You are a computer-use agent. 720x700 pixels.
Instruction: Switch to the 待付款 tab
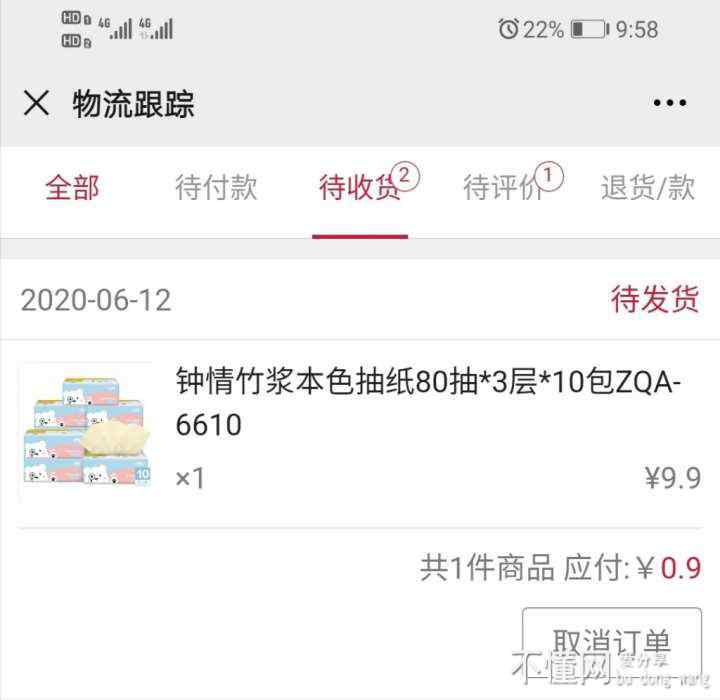tap(216, 188)
